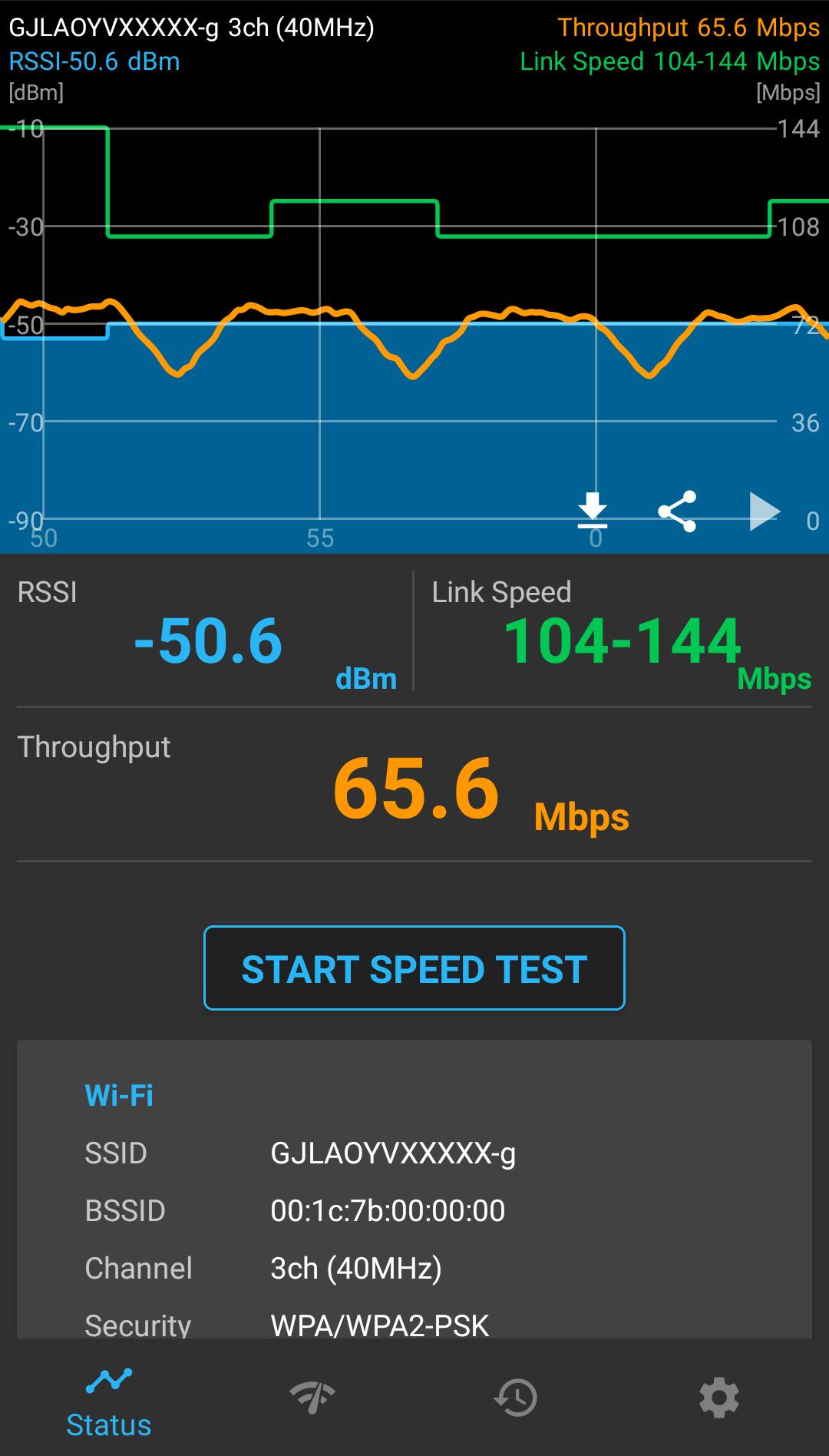Tap START SPEED TEST button
The image size is (829, 1456).
pyautogui.click(x=414, y=968)
